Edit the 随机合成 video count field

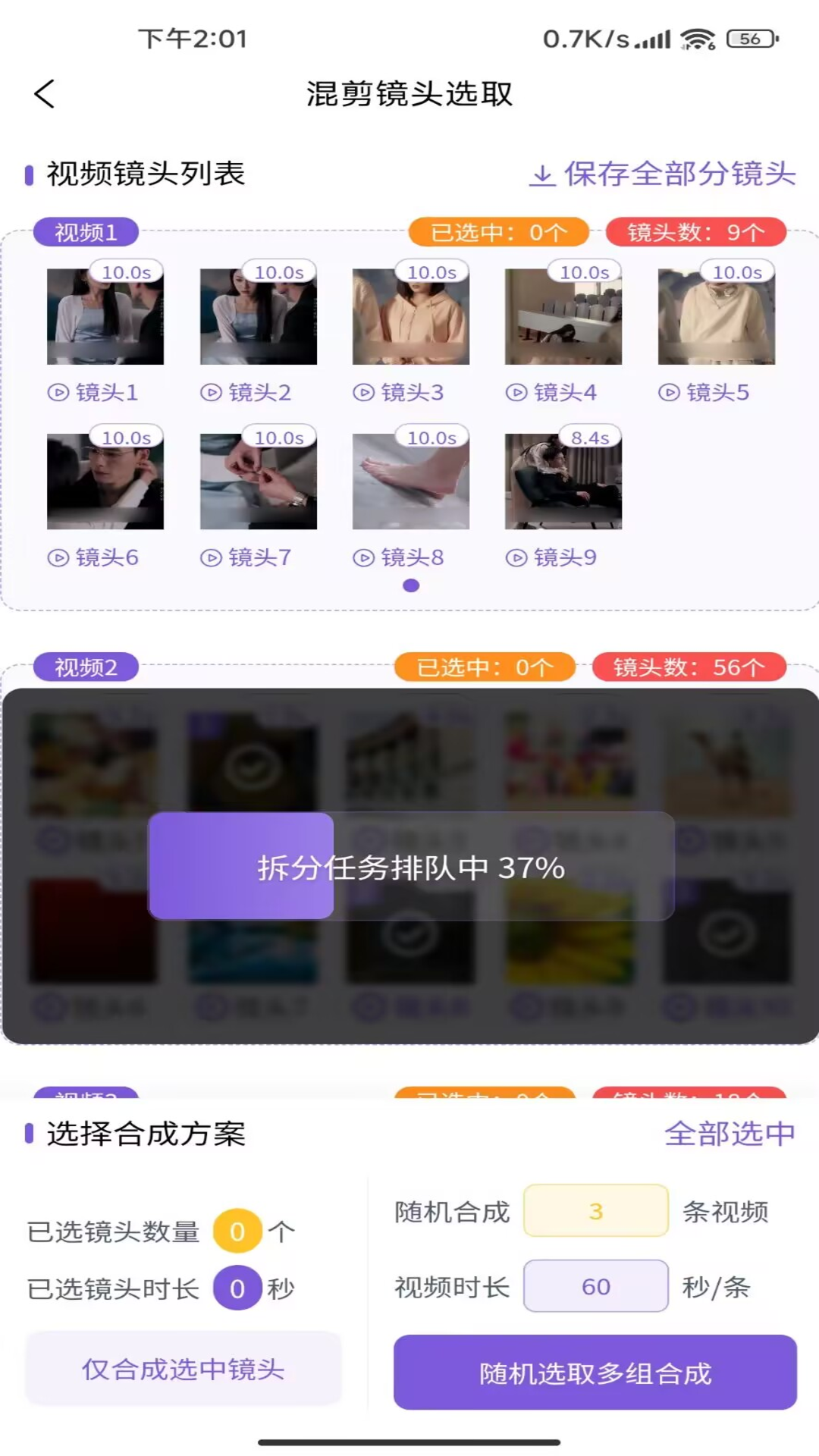pos(596,1211)
